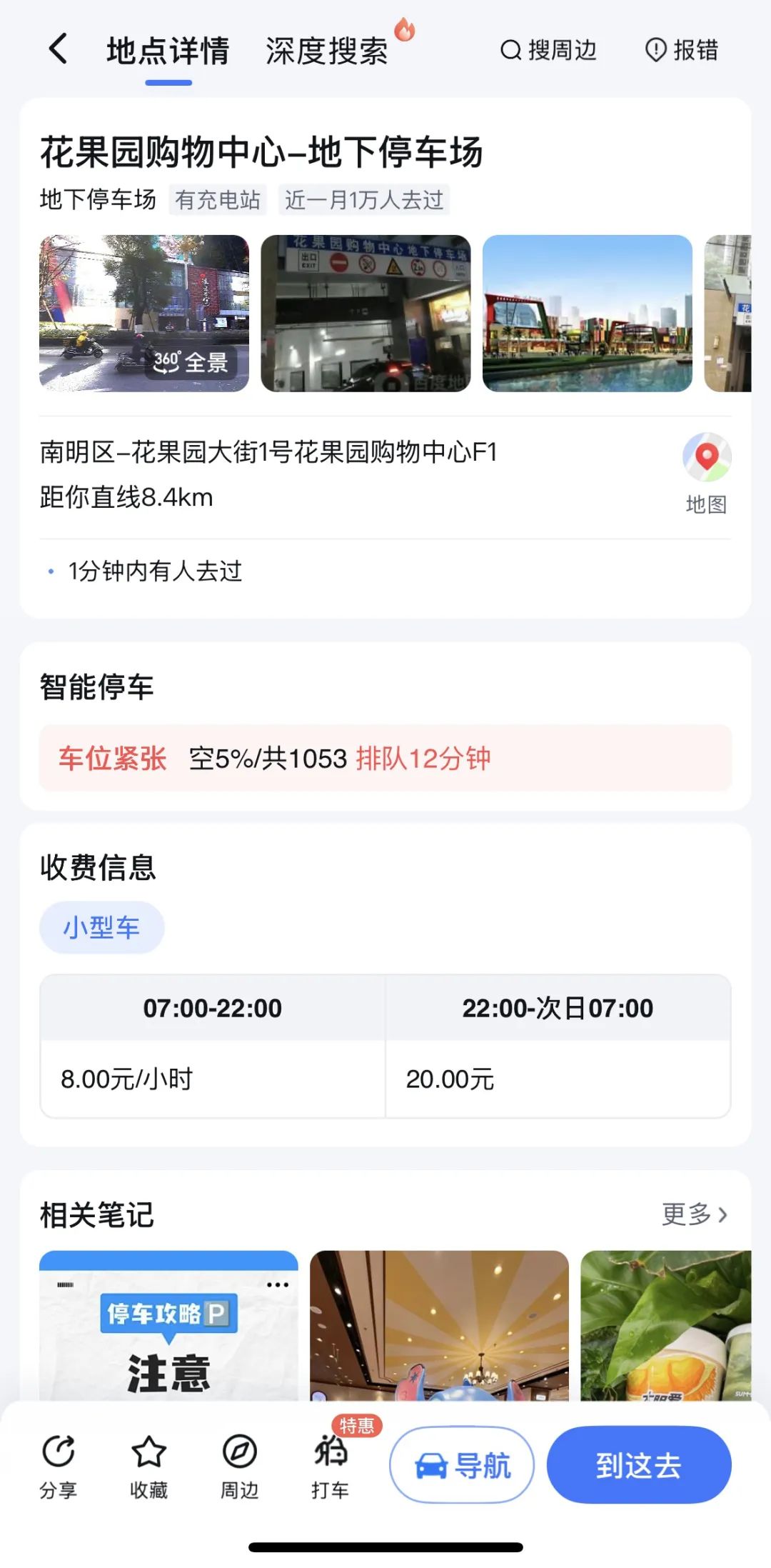This screenshot has height=1568, width=771.
Task: Start 导航 to the parking lot
Action: 462,1465
